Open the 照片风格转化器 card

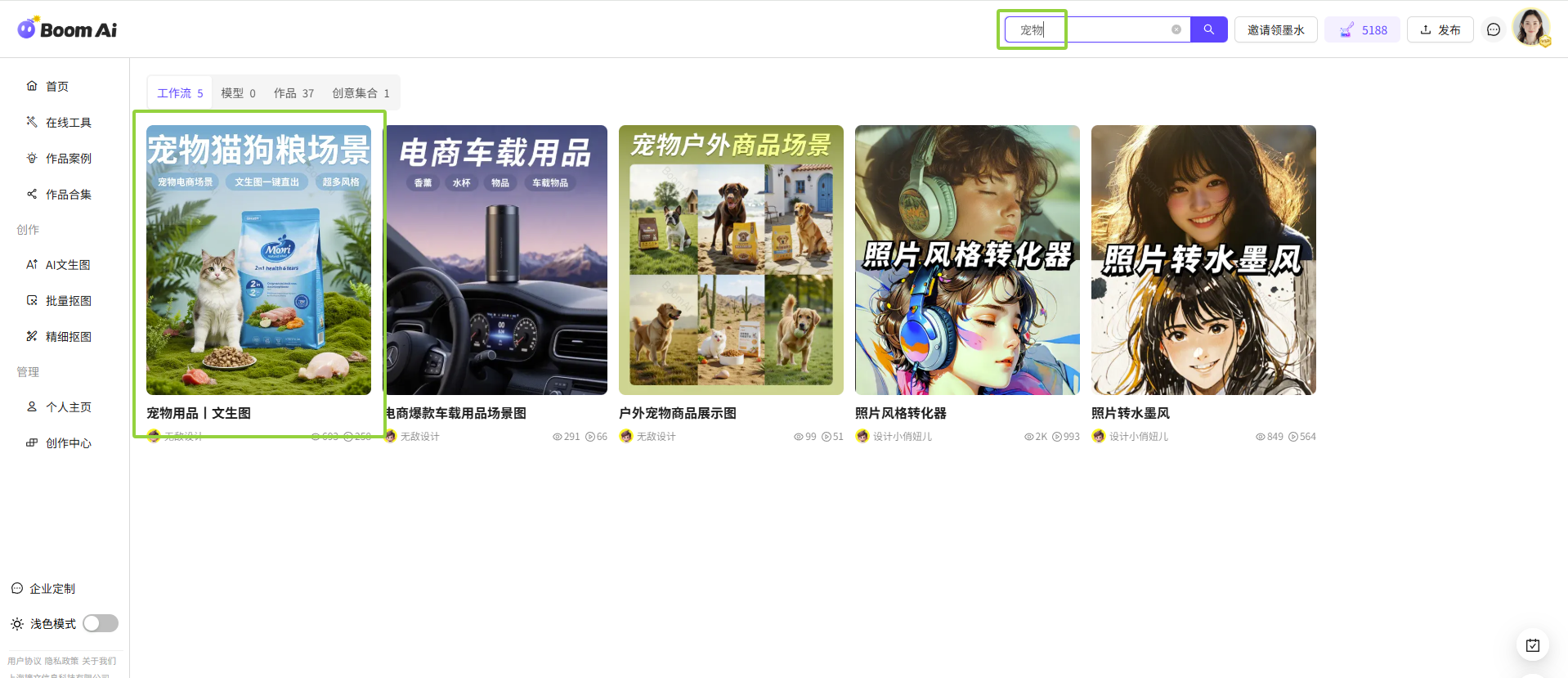tap(967, 260)
